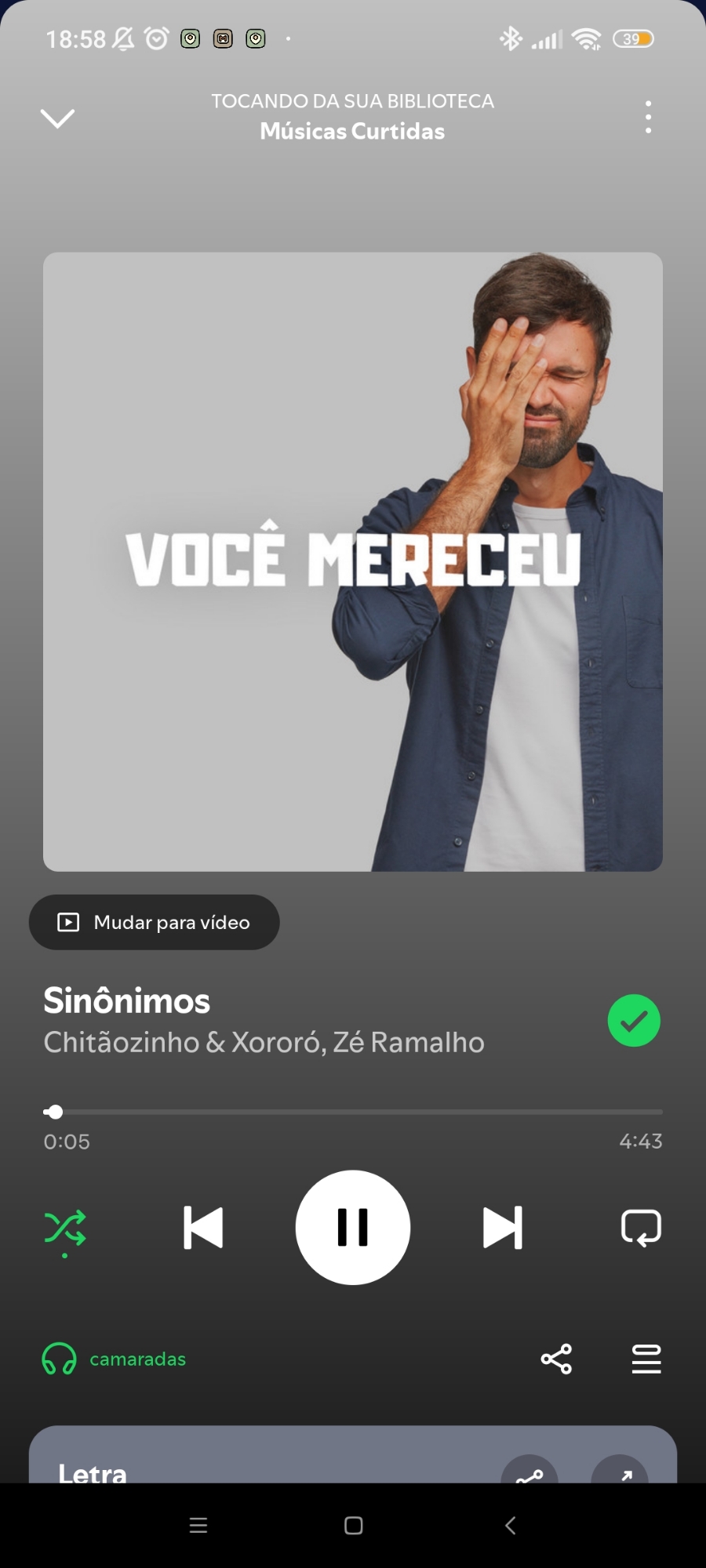Open the playback queue
Screen dimensions: 706x1568
point(646,1359)
